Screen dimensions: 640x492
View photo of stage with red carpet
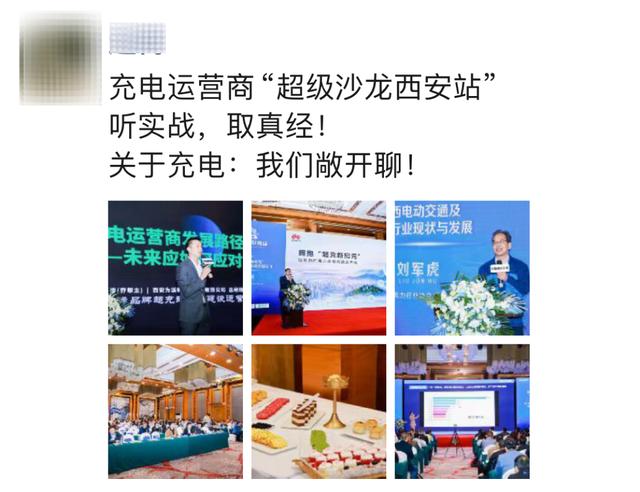click(x=318, y=267)
